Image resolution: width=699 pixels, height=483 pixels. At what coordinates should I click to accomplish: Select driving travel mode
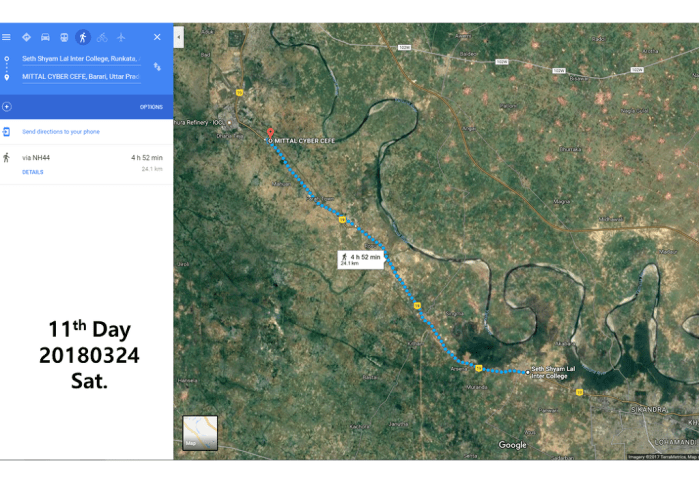[x=45, y=37]
